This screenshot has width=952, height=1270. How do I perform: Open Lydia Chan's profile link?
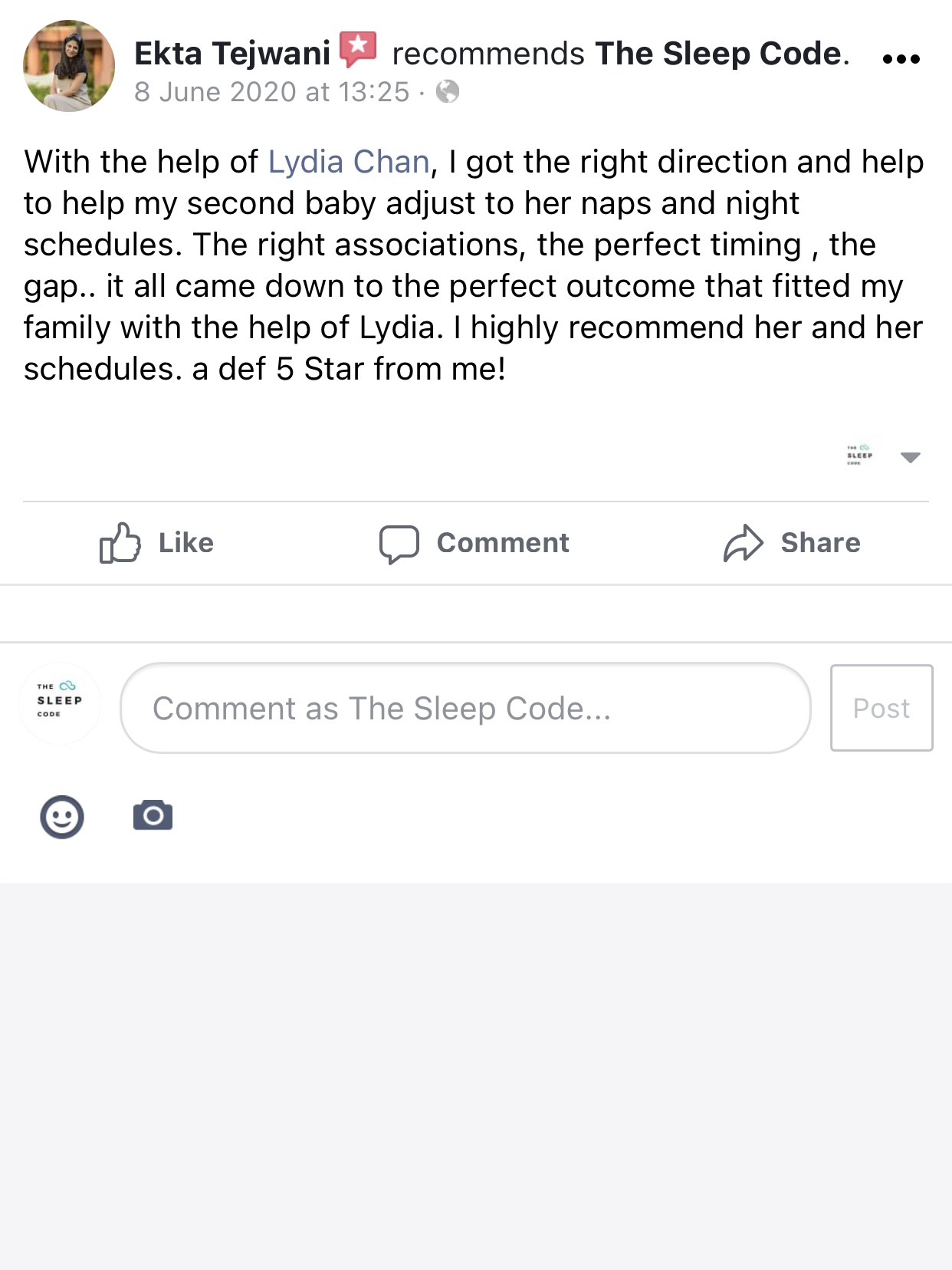coord(346,162)
